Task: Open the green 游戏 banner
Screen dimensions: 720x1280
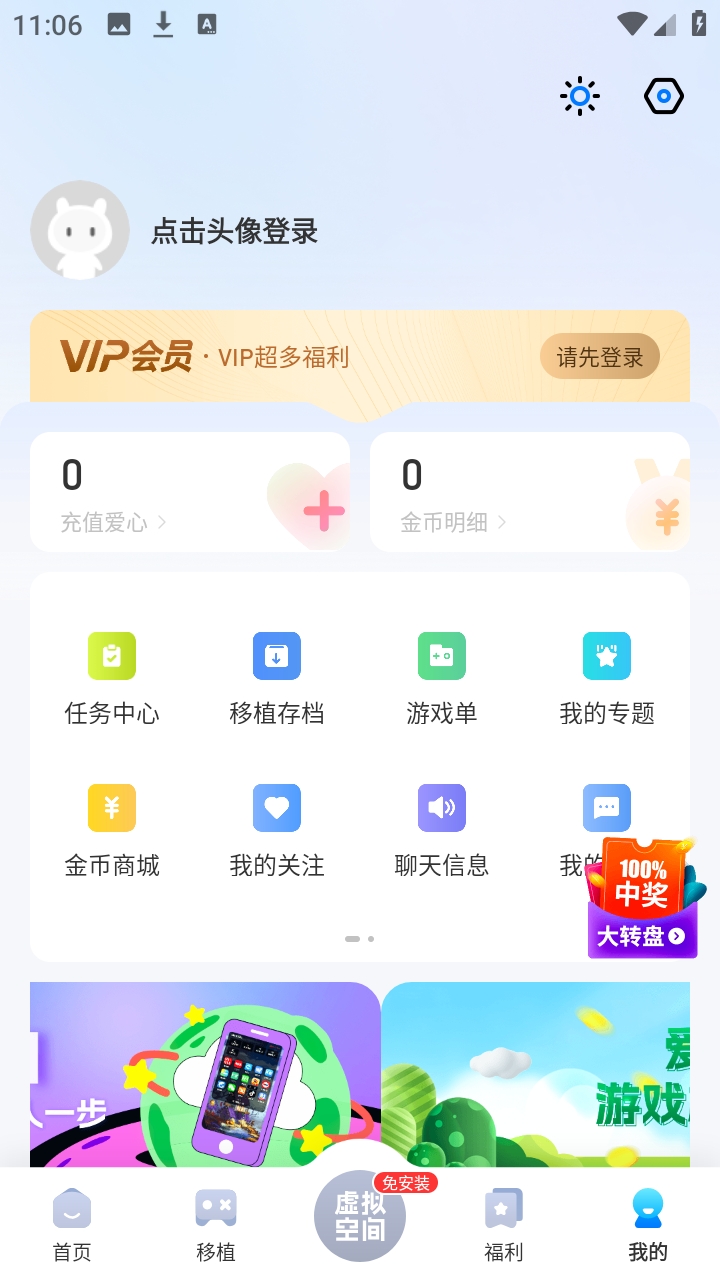Action: 536,1075
